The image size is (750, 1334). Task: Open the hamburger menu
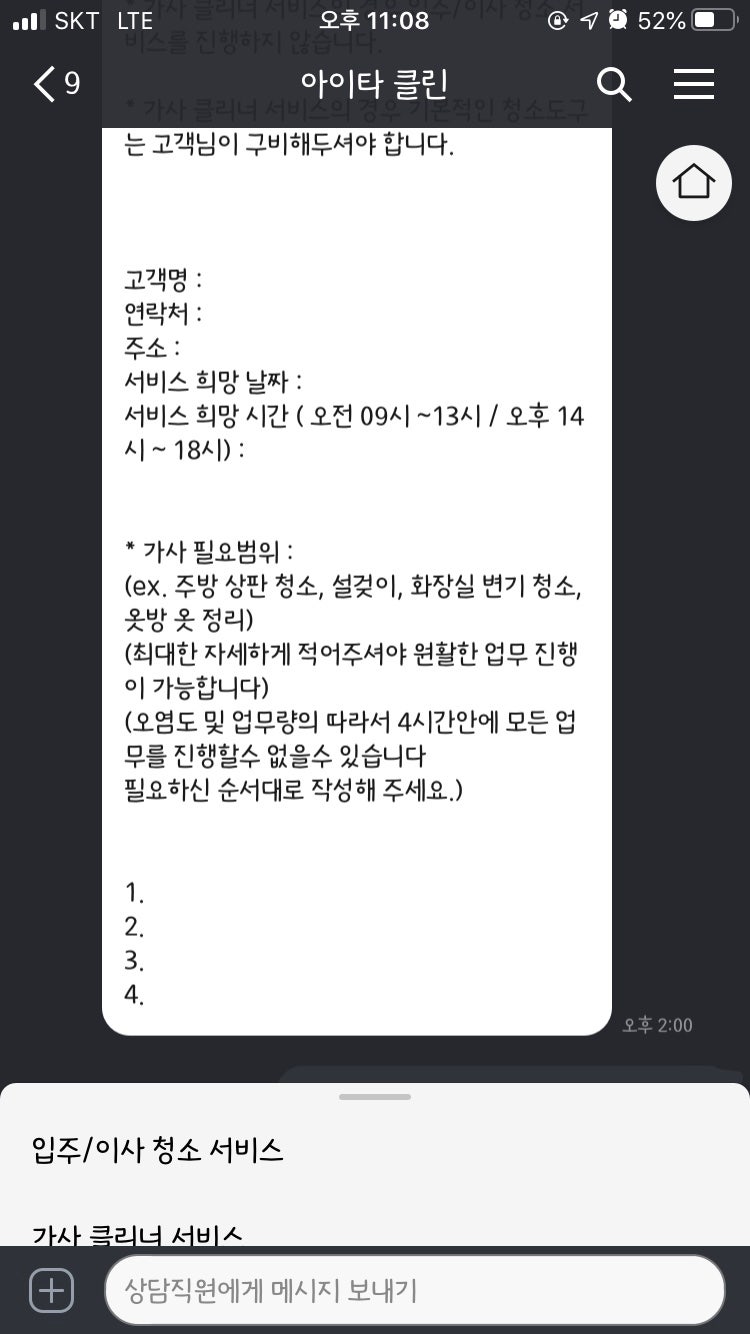point(693,85)
